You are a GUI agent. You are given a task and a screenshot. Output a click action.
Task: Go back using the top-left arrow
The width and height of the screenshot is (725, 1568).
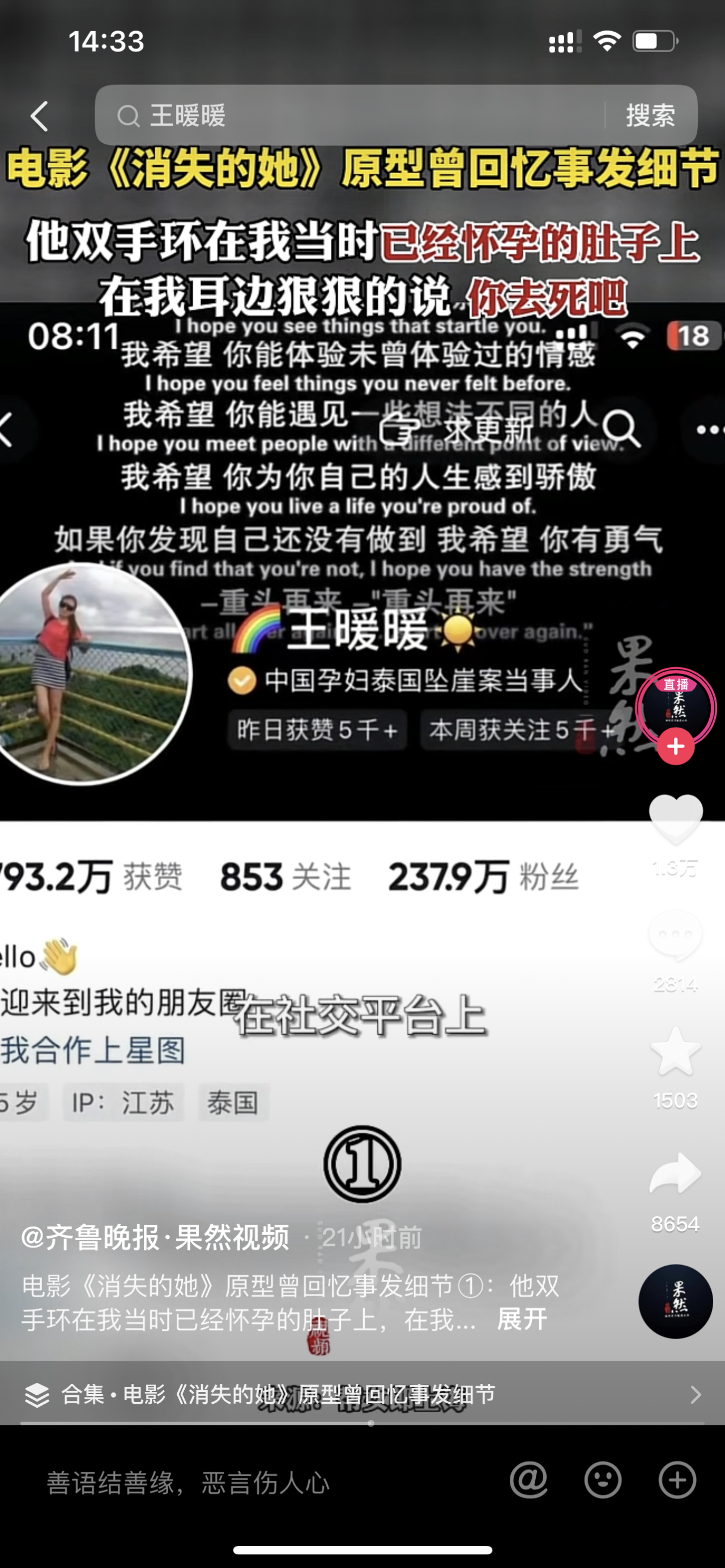tap(40, 116)
